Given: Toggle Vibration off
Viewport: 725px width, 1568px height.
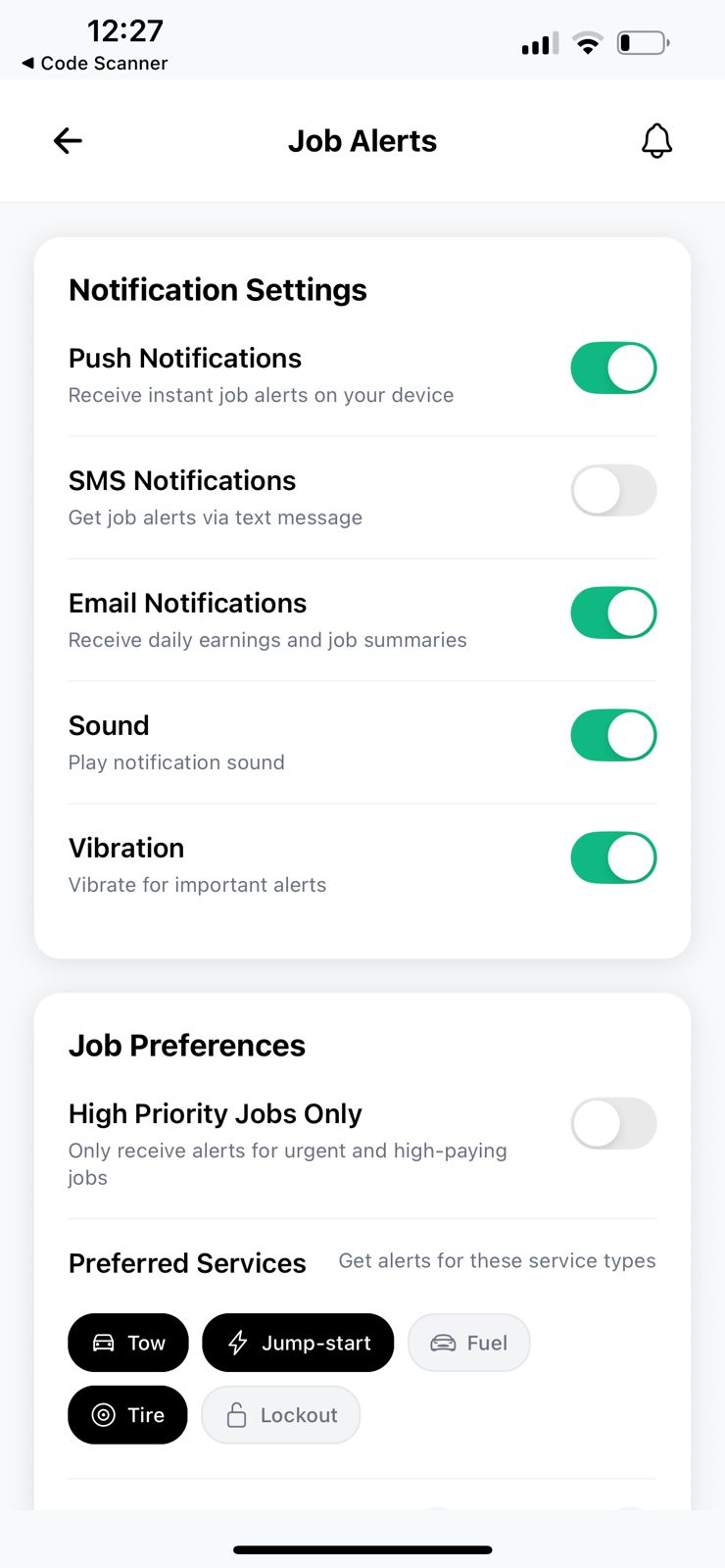Looking at the screenshot, I should pos(613,858).
